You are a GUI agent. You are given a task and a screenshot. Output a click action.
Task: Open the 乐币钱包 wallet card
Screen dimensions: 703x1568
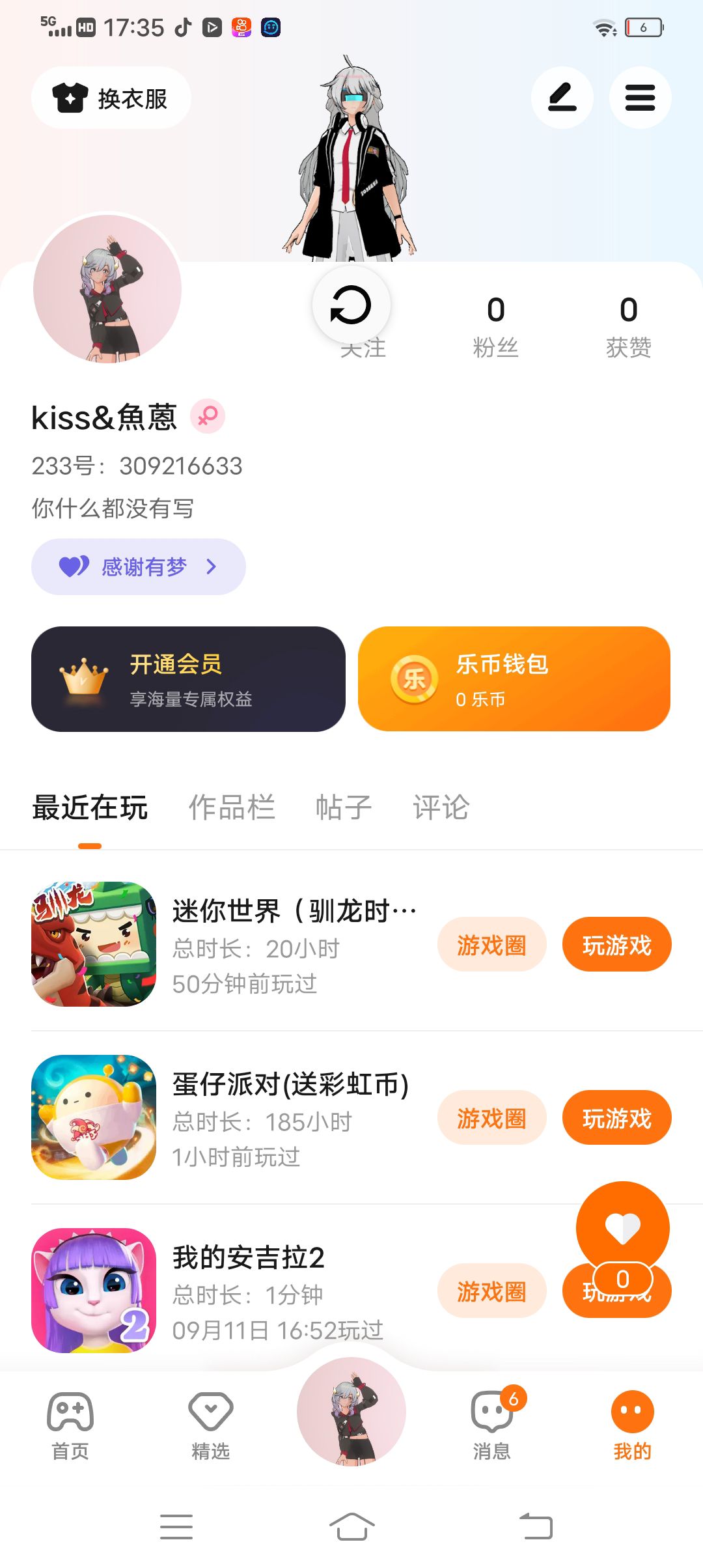point(514,679)
